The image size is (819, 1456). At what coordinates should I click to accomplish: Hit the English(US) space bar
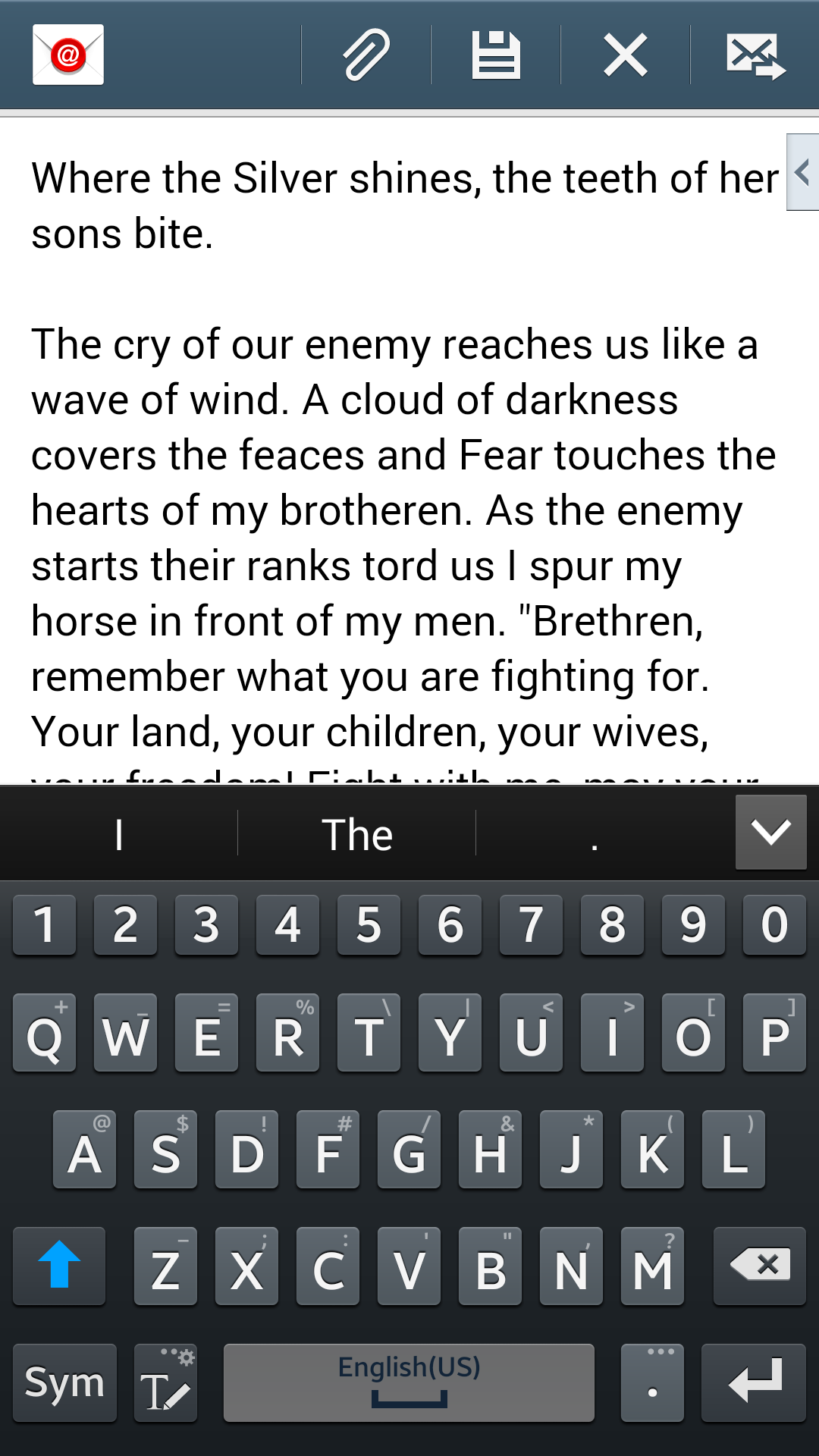click(409, 1382)
